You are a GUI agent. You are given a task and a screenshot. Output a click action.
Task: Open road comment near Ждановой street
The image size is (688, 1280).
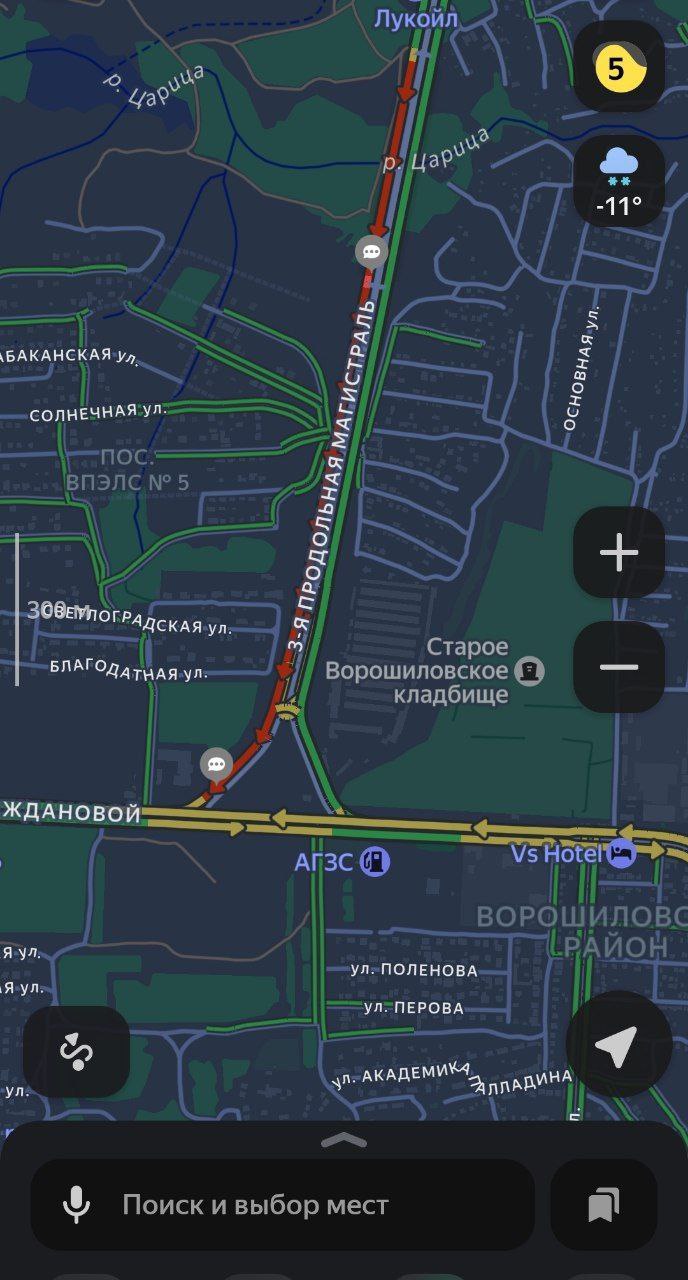pos(216,766)
